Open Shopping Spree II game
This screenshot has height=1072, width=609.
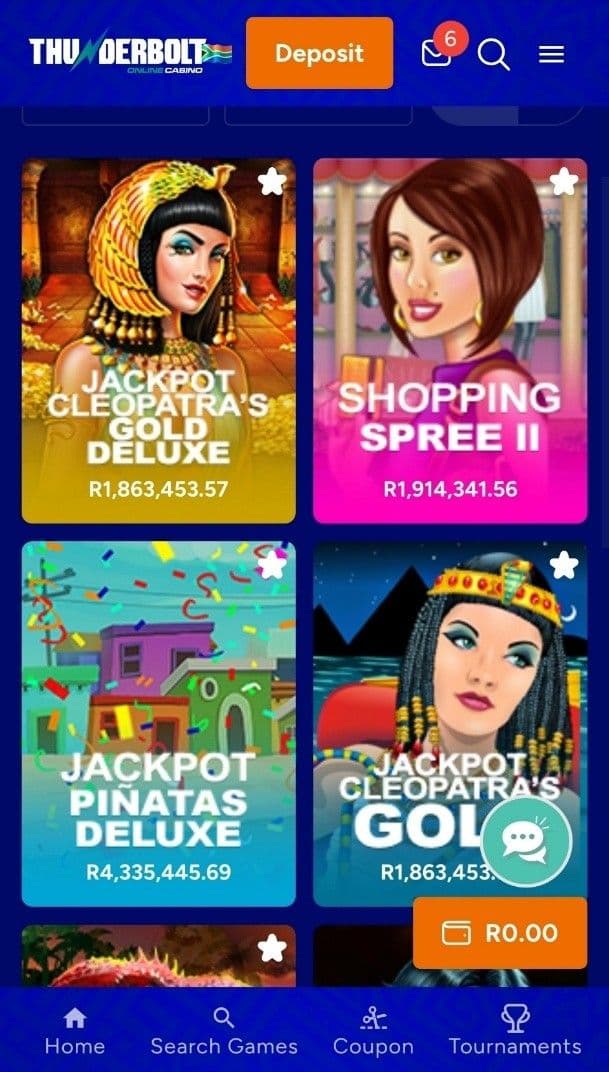(450, 340)
